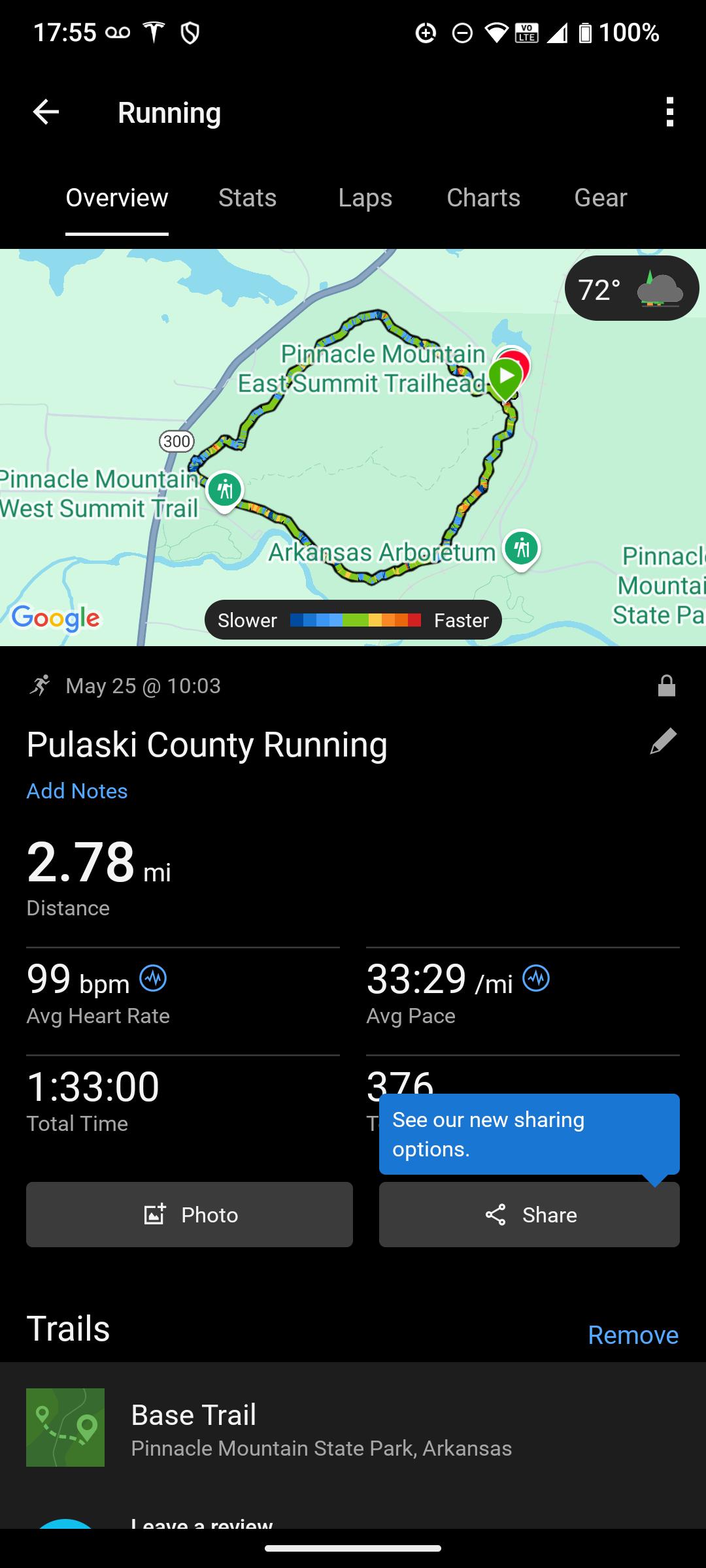Tap Add Notes link

pos(77,791)
